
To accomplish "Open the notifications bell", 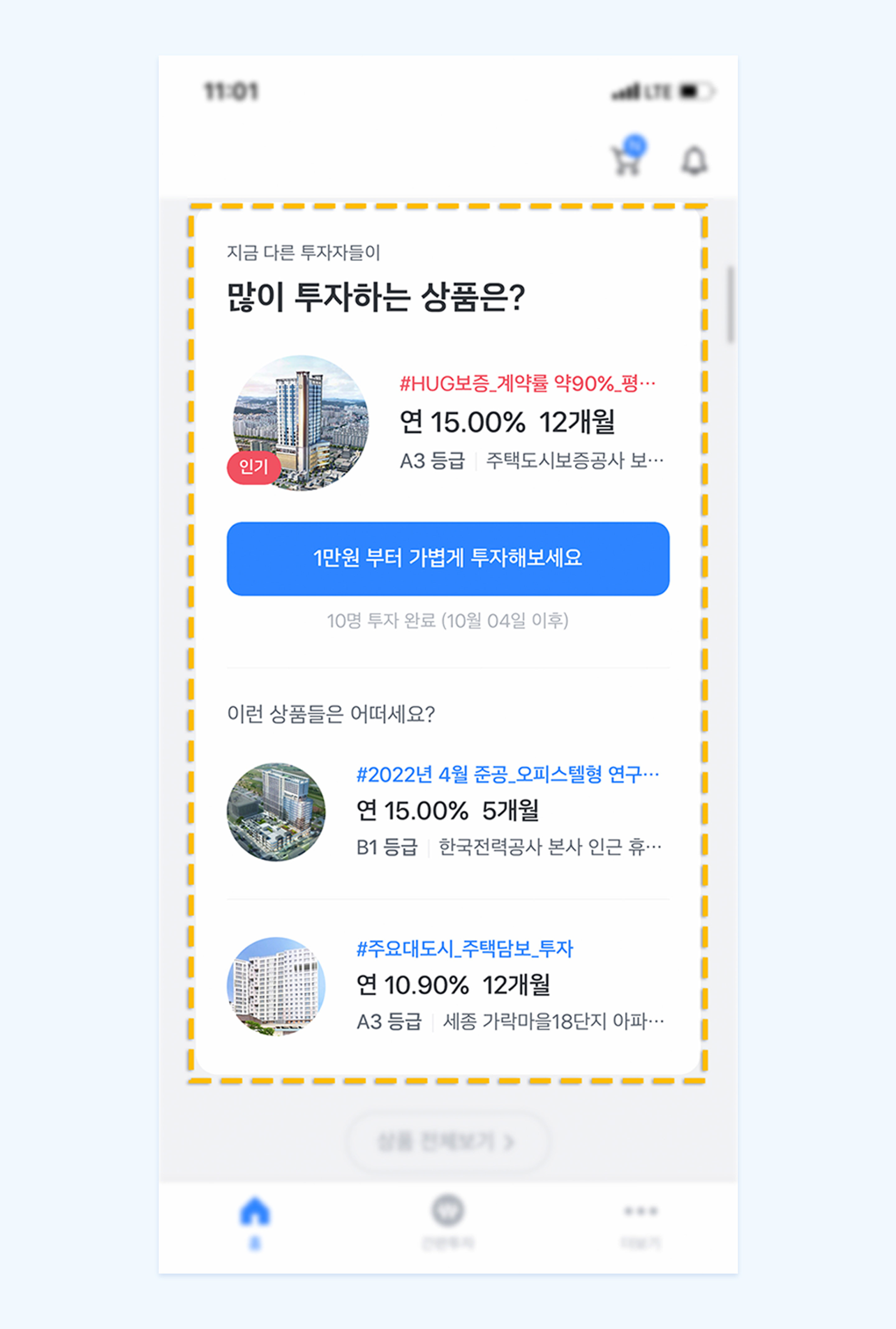I will [694, 161].
